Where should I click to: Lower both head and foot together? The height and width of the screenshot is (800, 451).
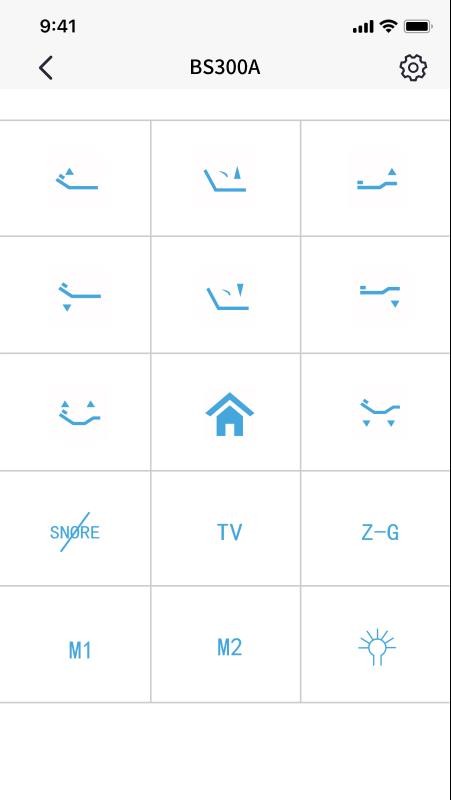[380, 413]
